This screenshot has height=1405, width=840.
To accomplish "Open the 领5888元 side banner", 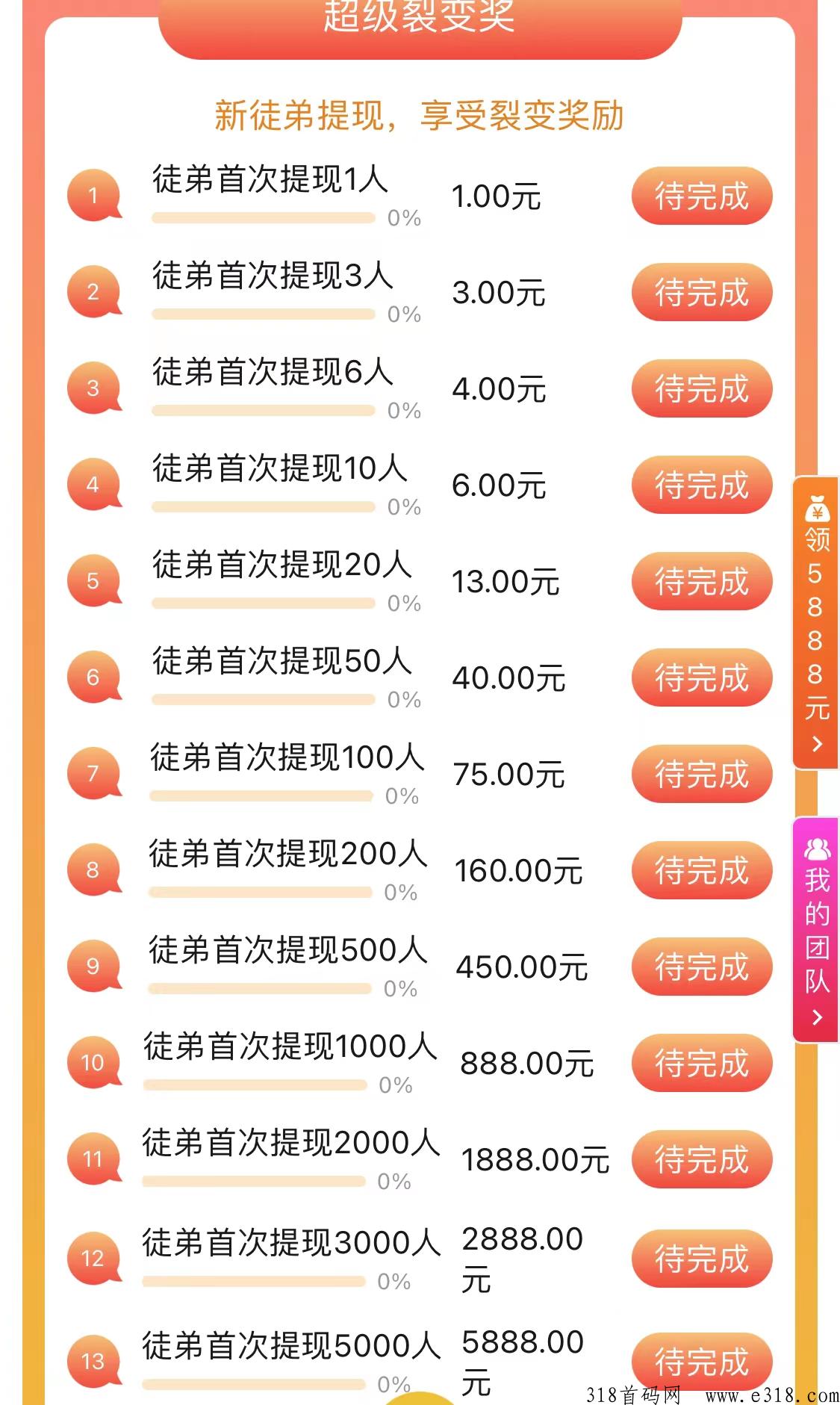I will coord(815,623).
